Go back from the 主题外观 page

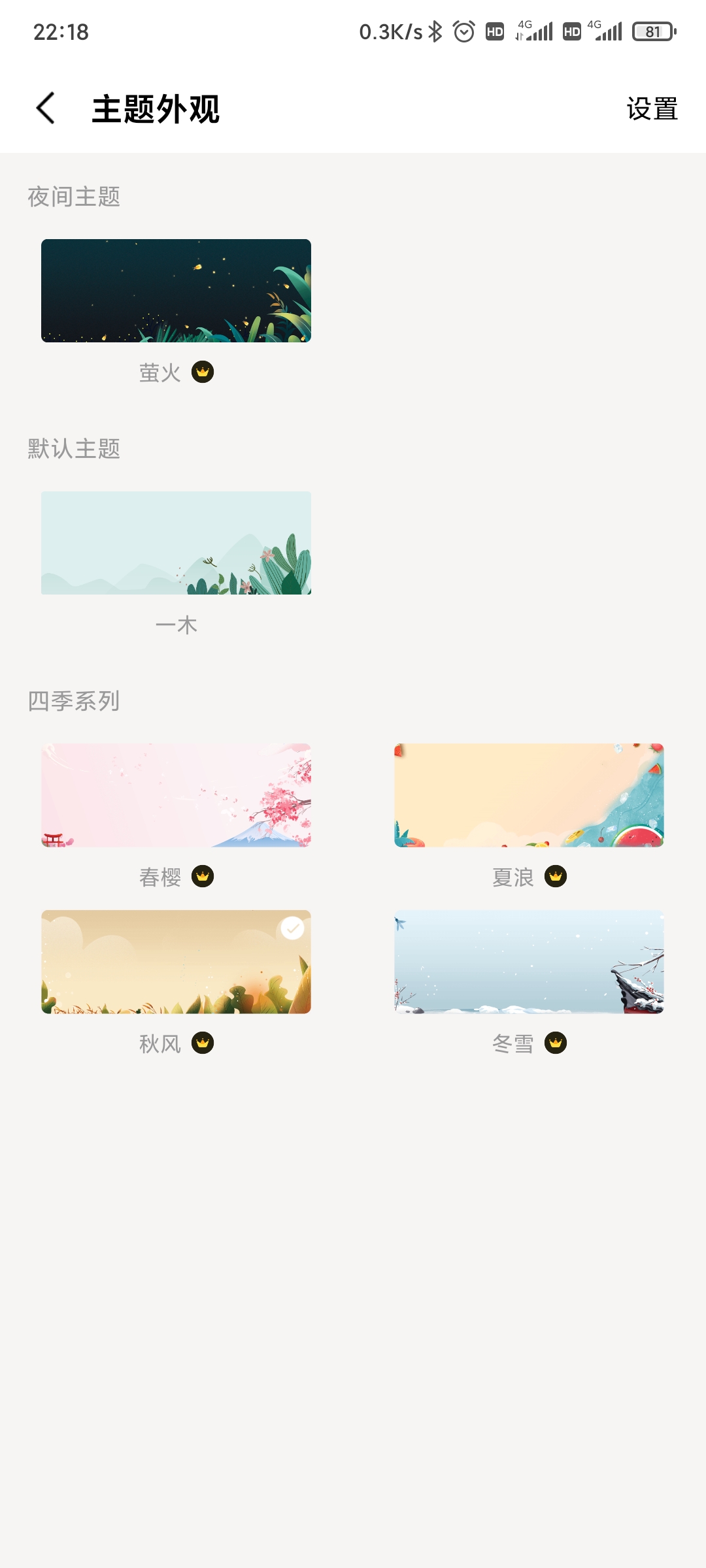45,108
